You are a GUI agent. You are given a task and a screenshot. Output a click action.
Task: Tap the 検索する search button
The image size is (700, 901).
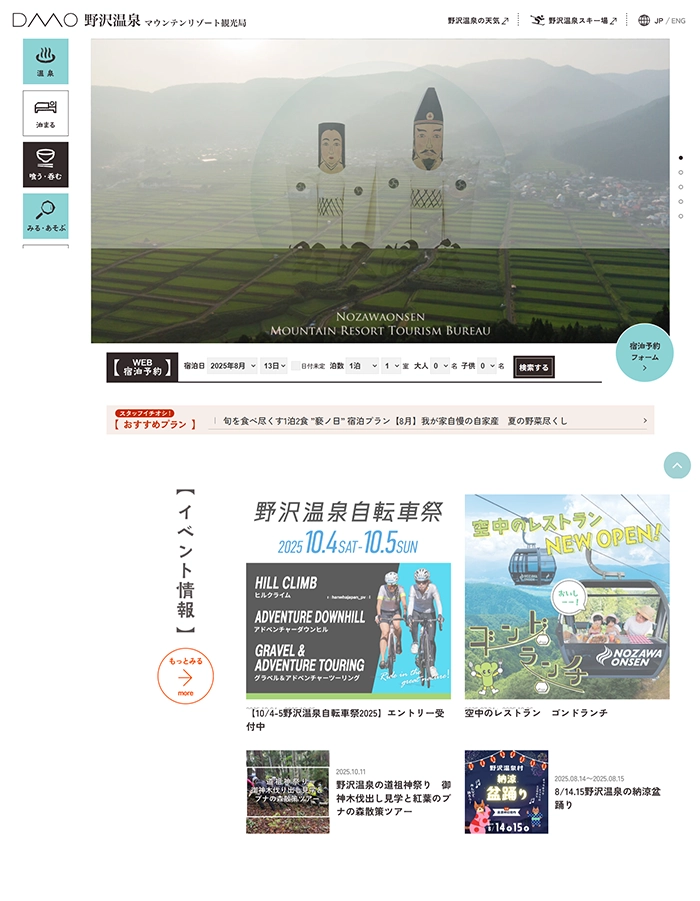point(533,367)
